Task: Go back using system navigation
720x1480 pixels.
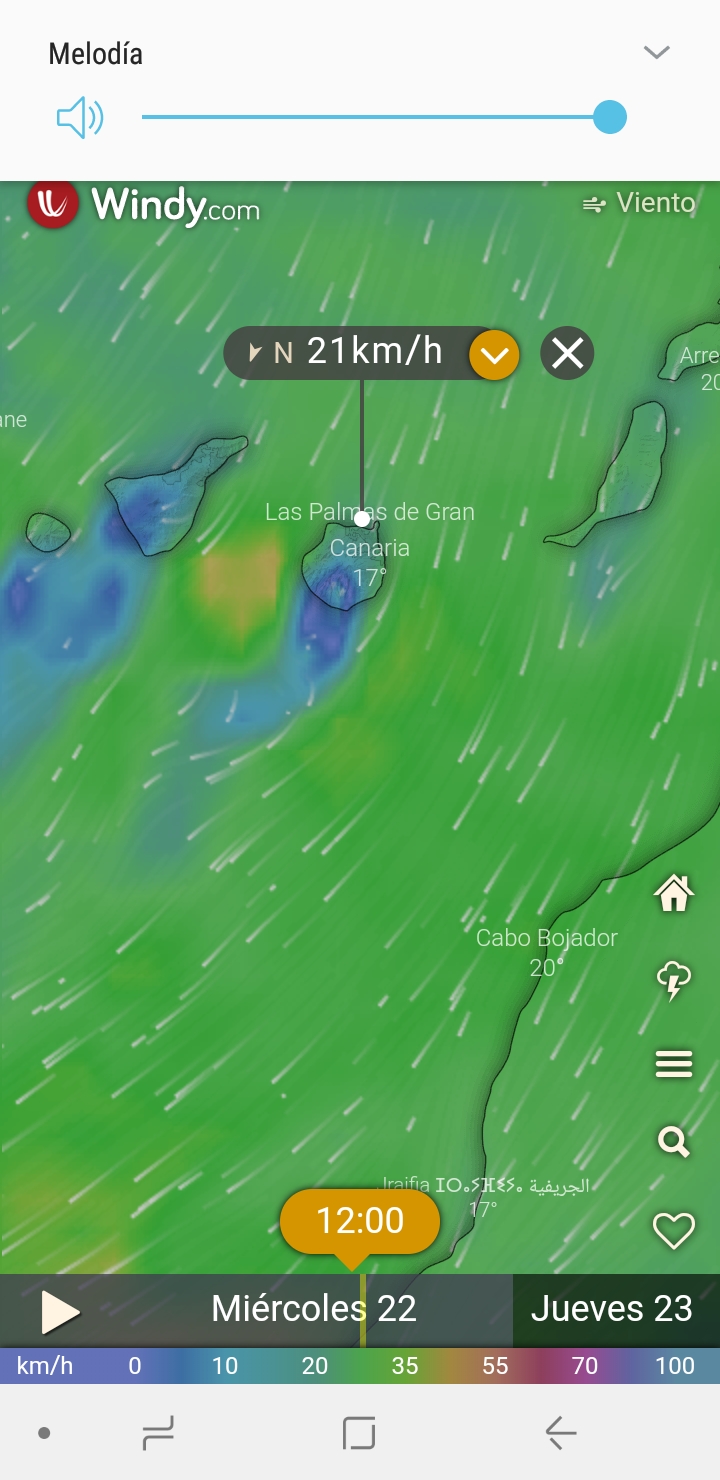Action: (x=560, y=1433)
